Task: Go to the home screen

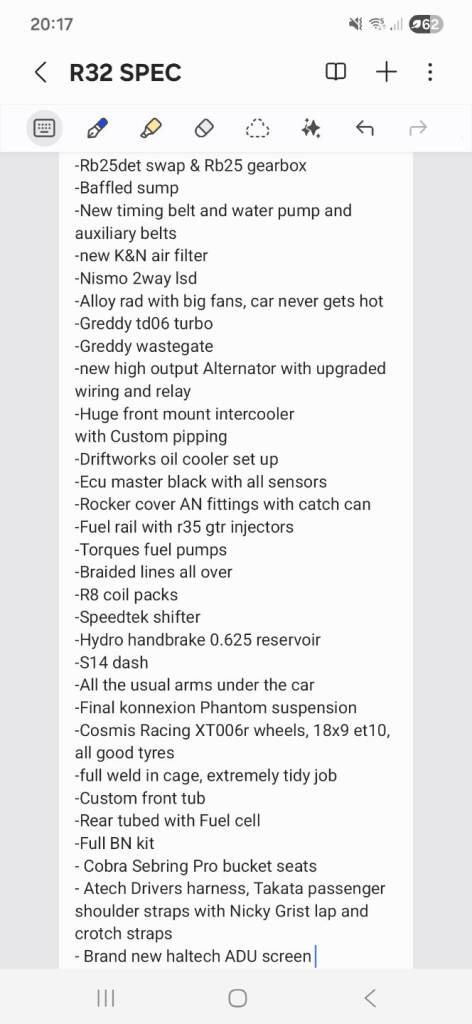Action: tap(238, 997)
